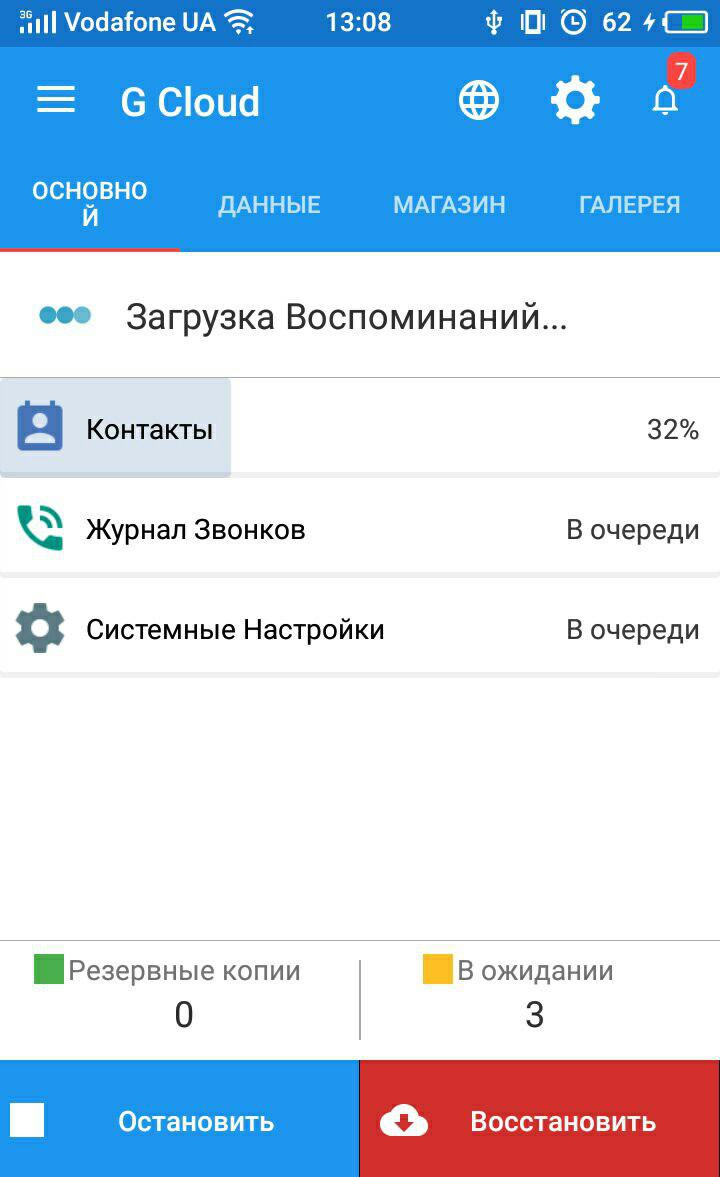This screenshot has height=1177, width=720.
Task: Tap the Восстановить restore button
Action: [x=540, y=1119]
